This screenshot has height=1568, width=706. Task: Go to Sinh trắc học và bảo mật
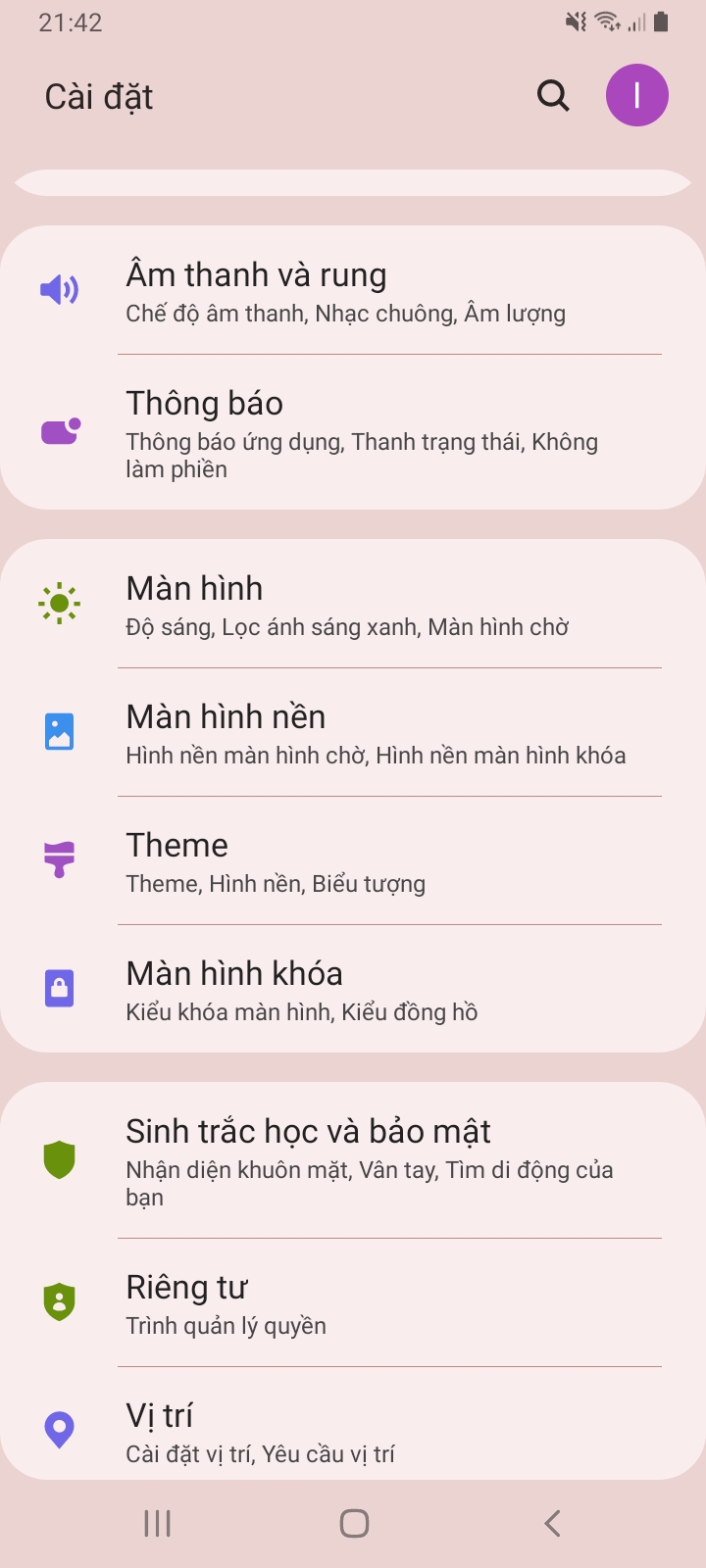[353, 1161]
